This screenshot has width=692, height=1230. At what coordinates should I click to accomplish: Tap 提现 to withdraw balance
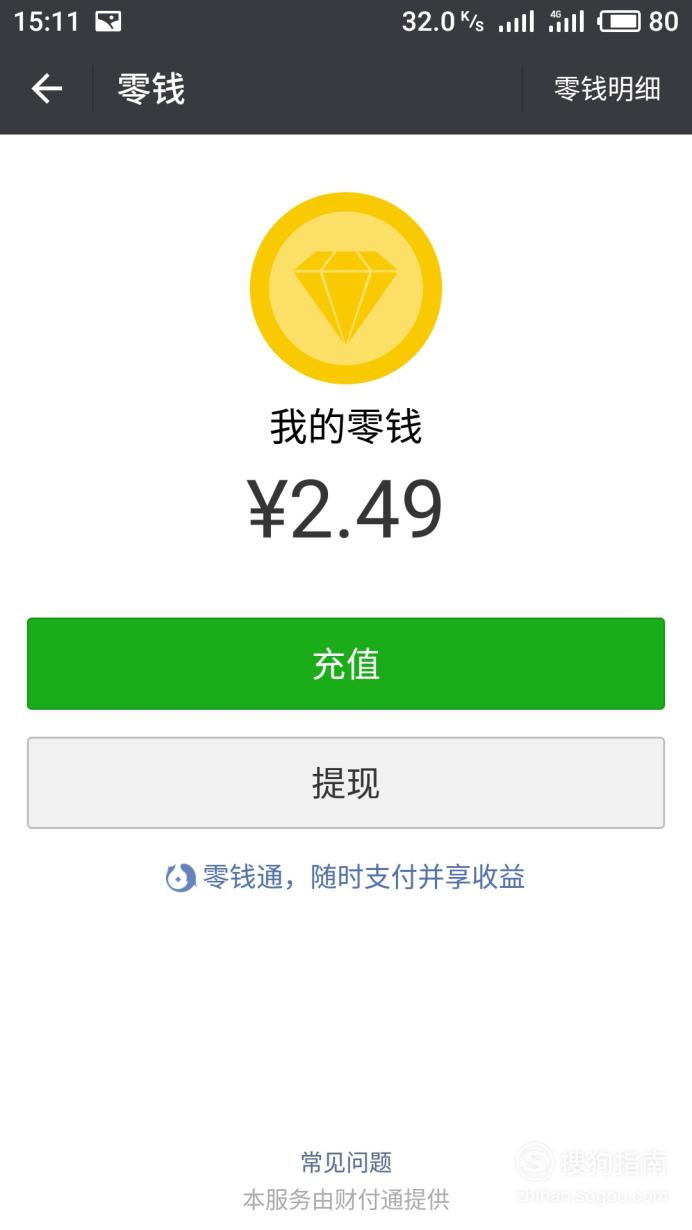click(346, 783)
